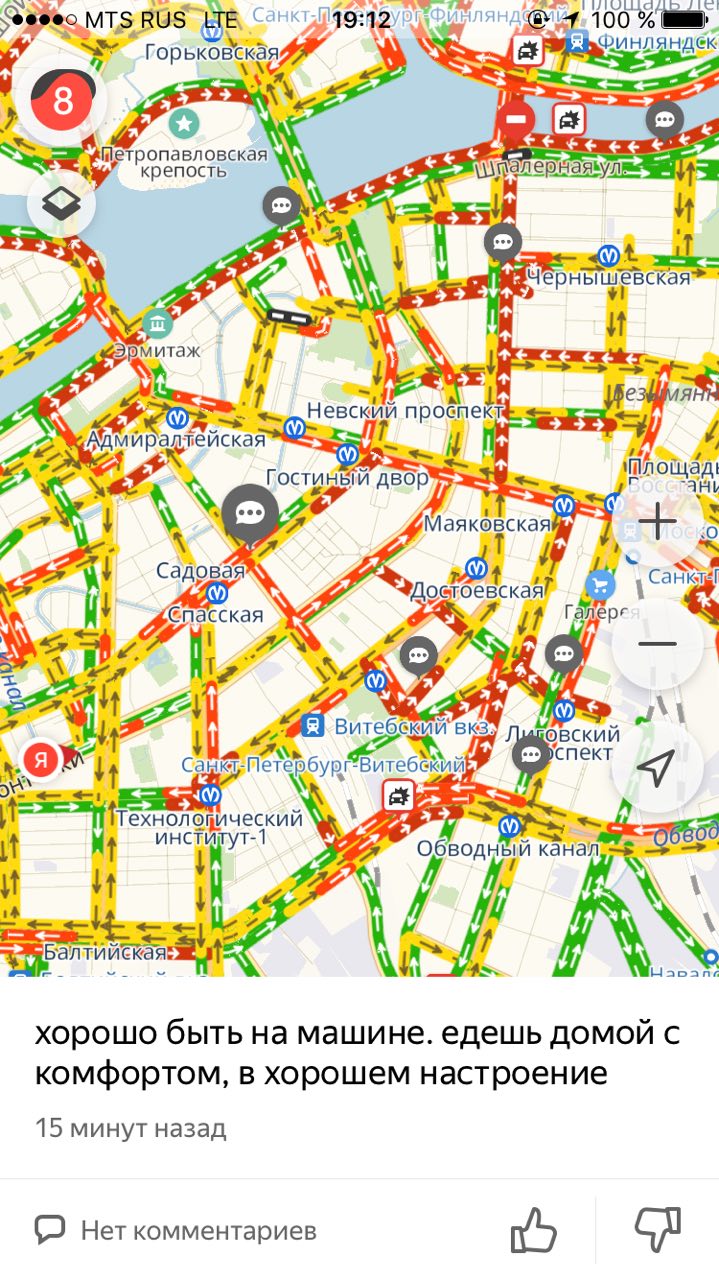719x1280 pixels.
Task: Open the chat bubble near Садовая
Action: (x=250, y=514)
